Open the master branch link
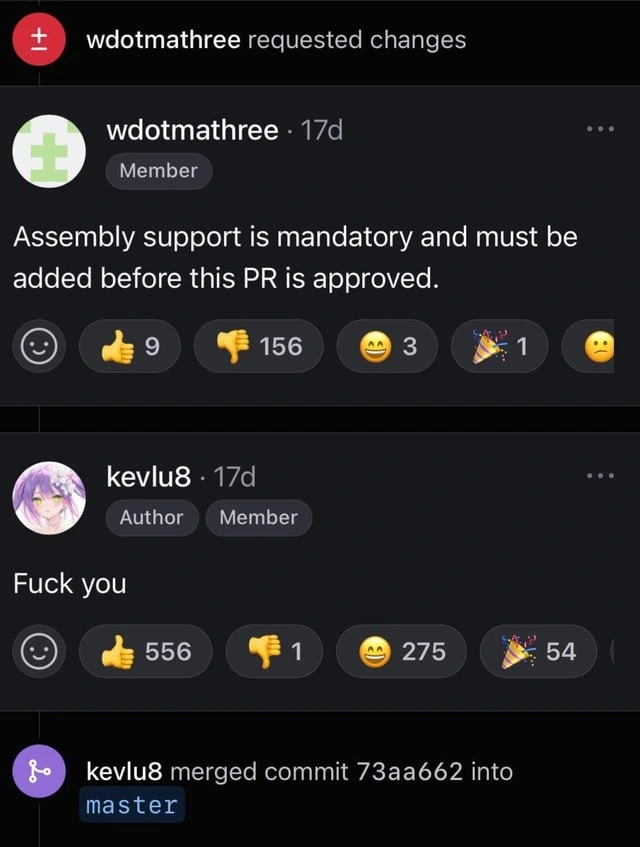The image size is (640, 847). 131,805
